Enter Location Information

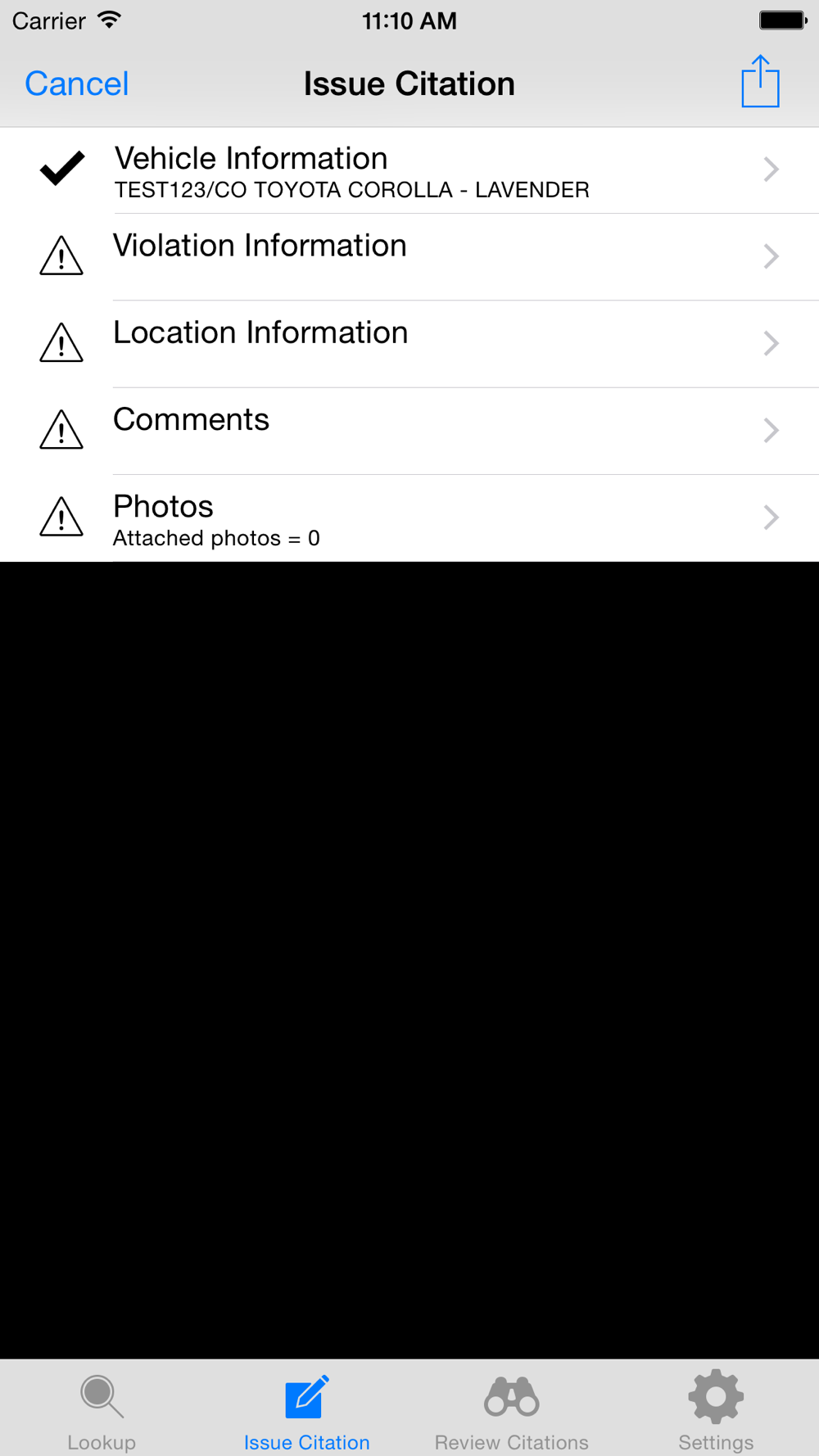pyautogui.click(x=409, y=344)
